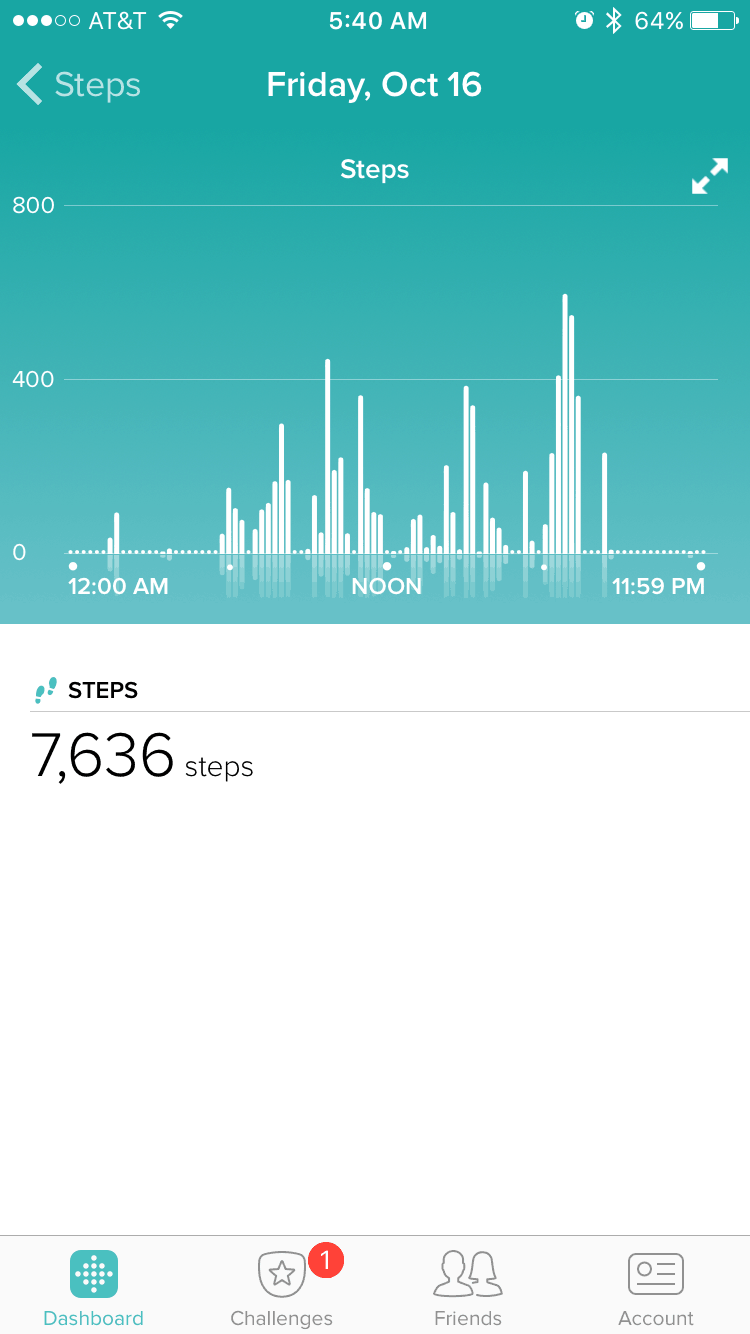Screen dimensions: 750x1334
Task: Open the Challenges tab
Action: point(282,1289)
